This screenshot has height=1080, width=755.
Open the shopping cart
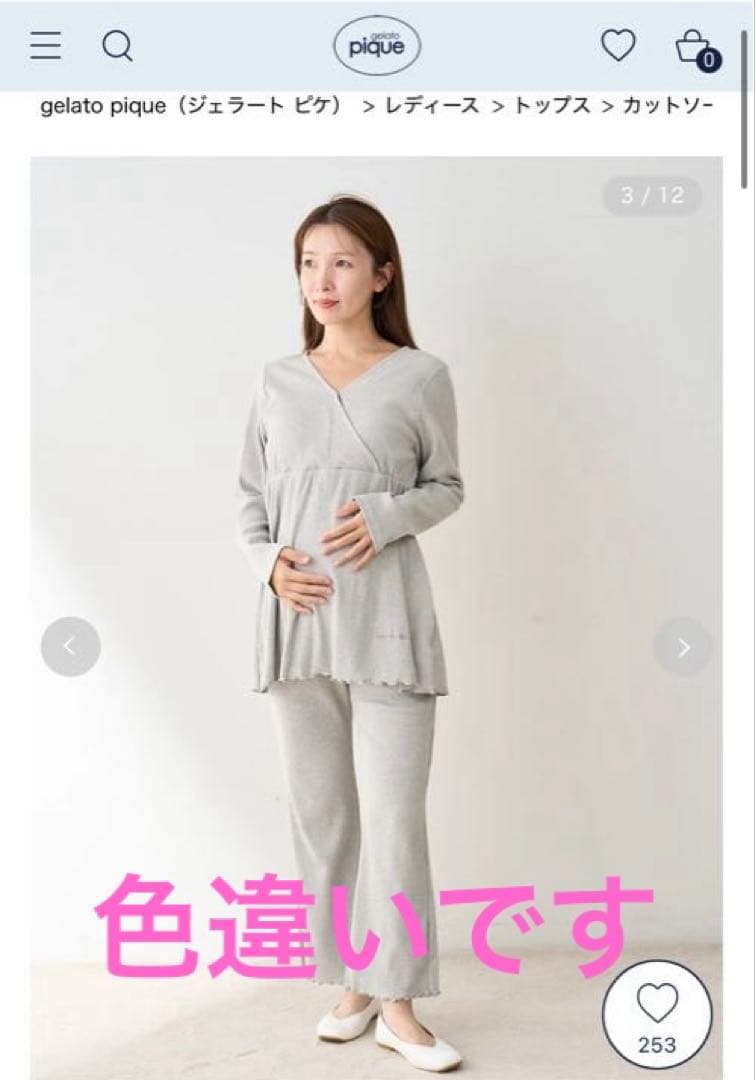tap(694, 47)
